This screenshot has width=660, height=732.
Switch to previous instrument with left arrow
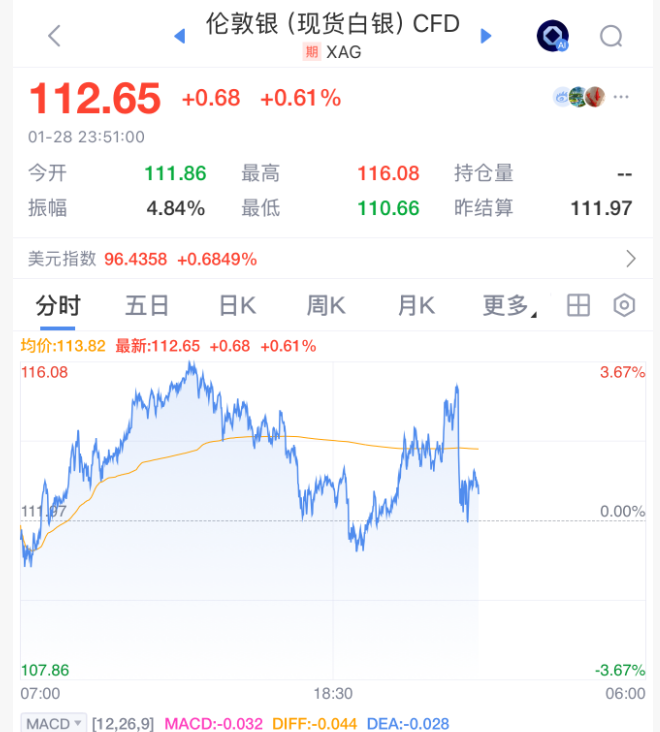pos(180,36)
